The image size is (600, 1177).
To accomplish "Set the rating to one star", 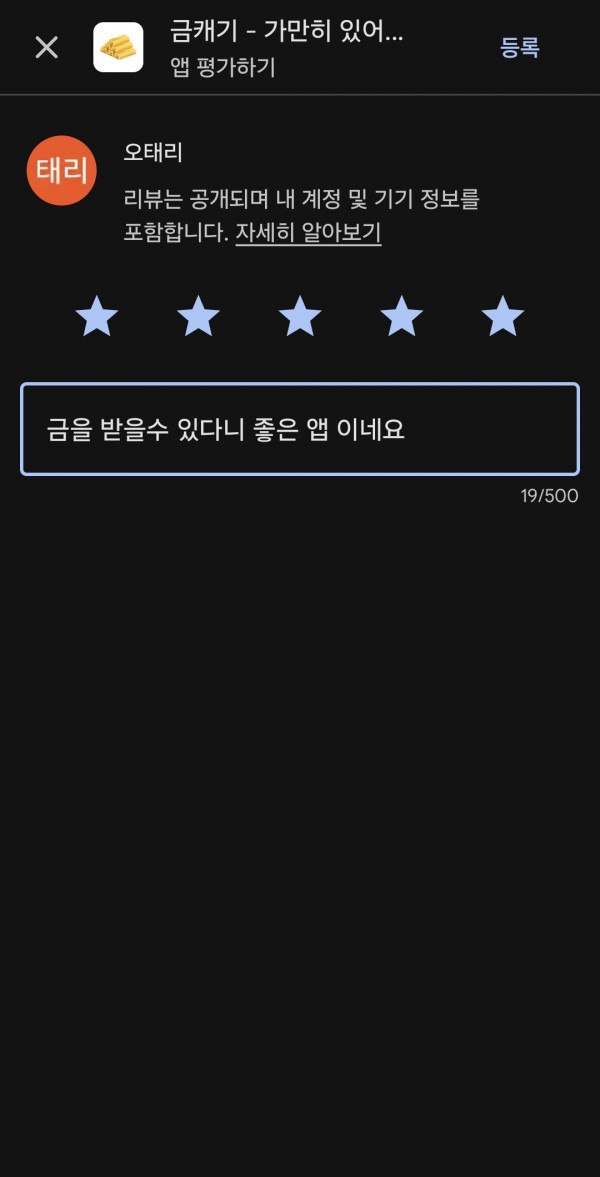I will click(x=97, y=316).
